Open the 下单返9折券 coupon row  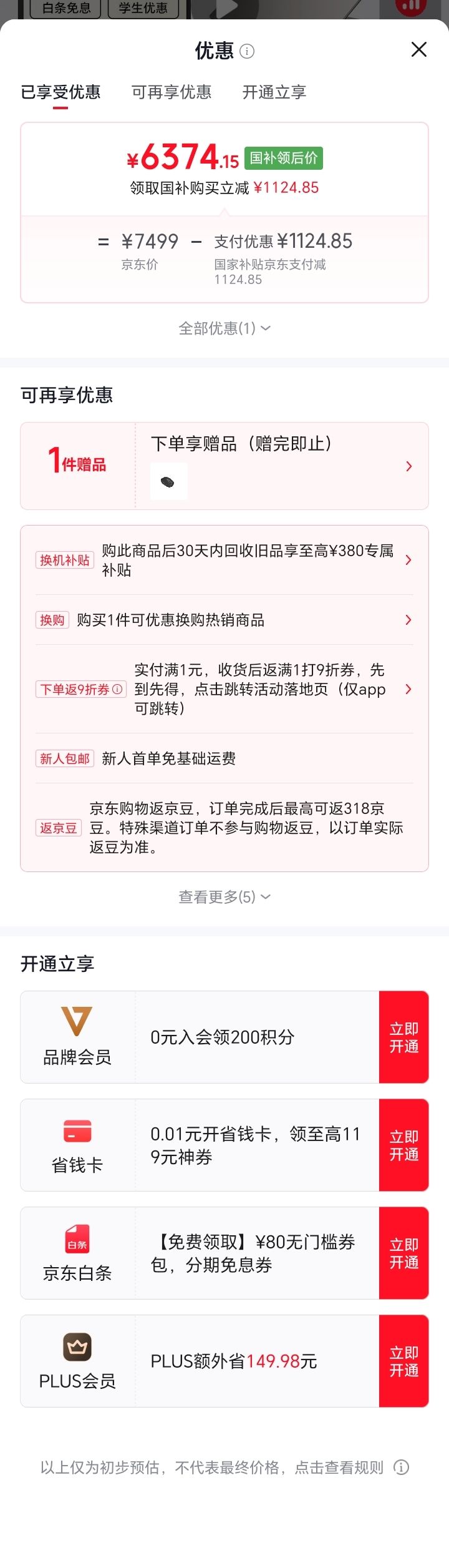(224, 689)
